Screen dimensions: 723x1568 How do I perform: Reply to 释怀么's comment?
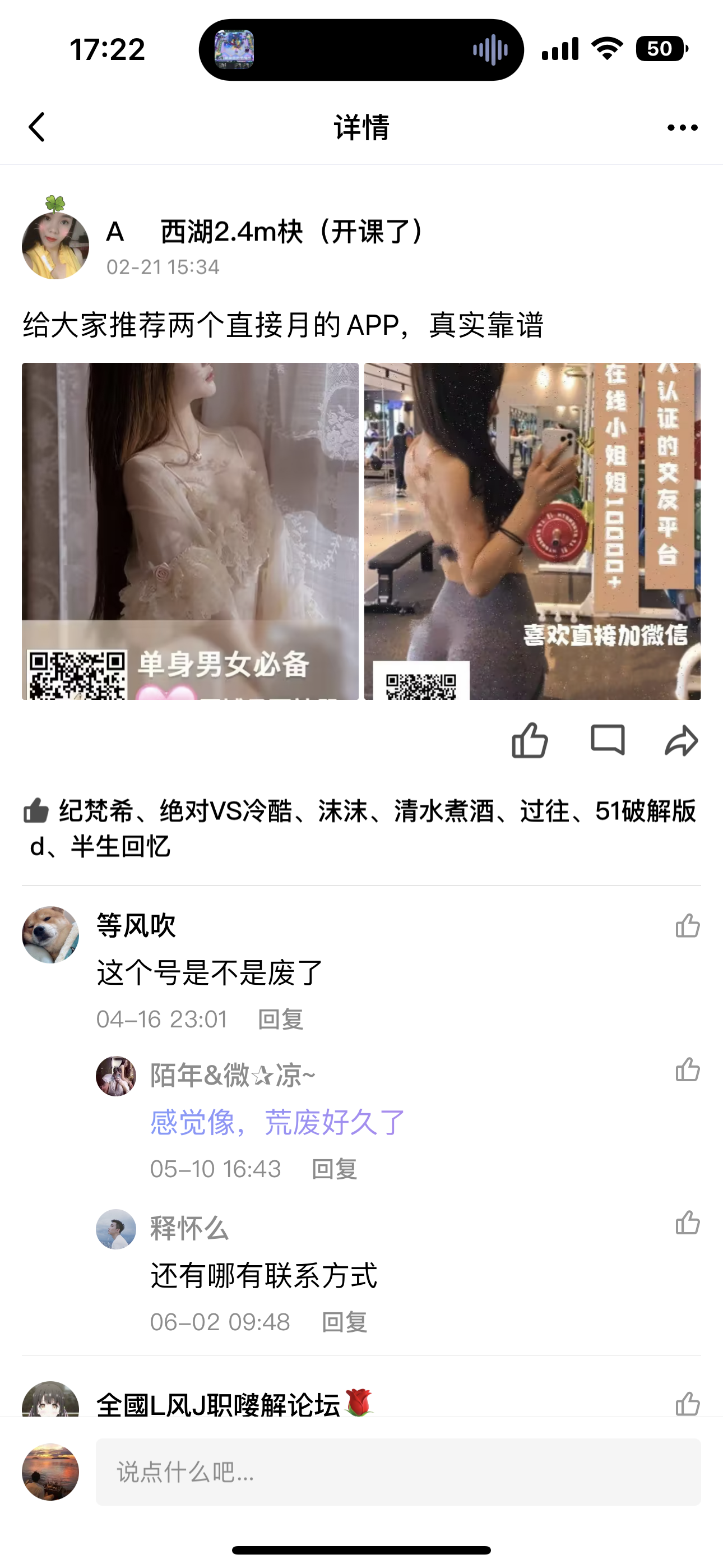click(x=344, y=1323)
